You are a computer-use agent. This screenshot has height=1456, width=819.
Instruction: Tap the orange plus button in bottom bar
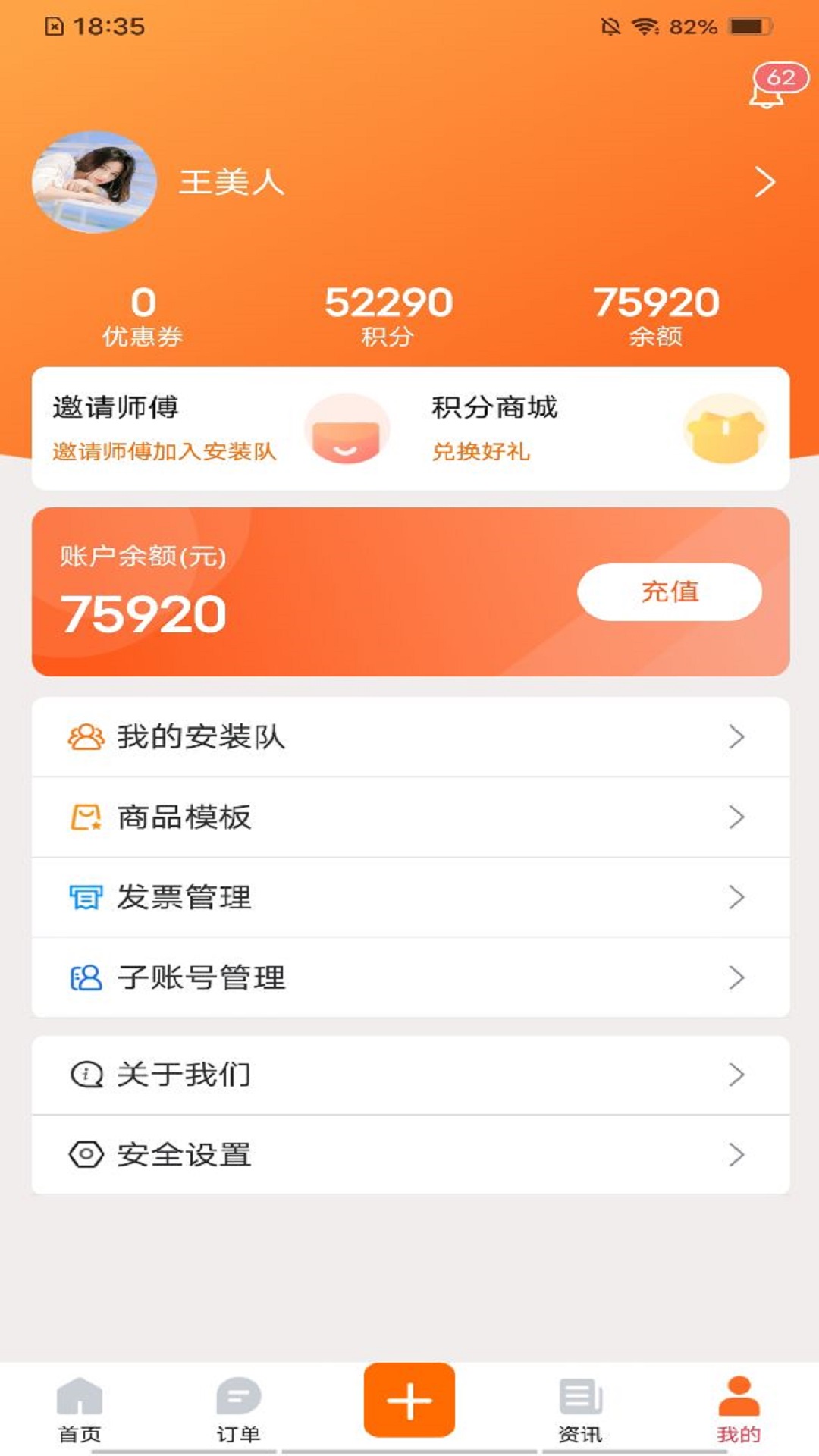click(x=409, y=1398)
